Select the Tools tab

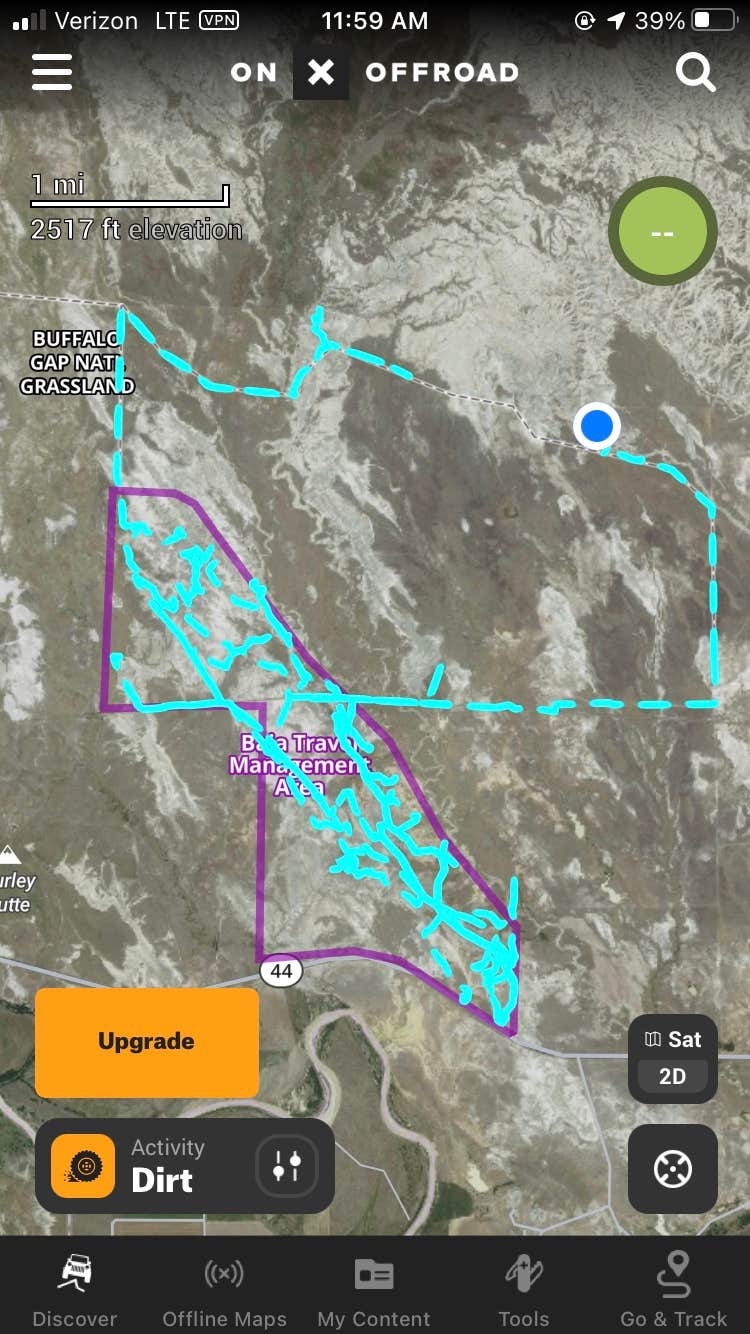[x=523, y=1290]
